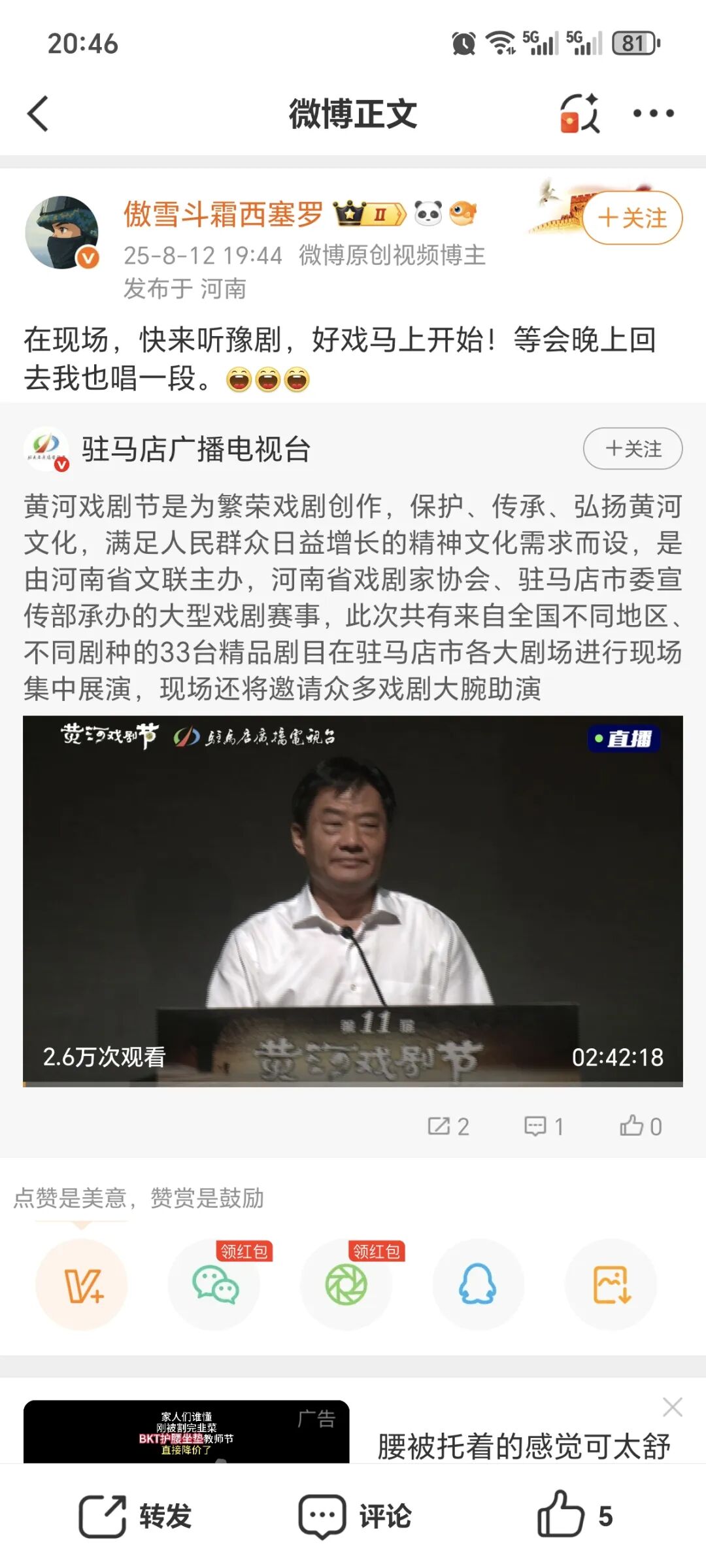The image size is (706, 1568).
Task: Share to WeChat Moments
Action: click(x=346, y=1285)
